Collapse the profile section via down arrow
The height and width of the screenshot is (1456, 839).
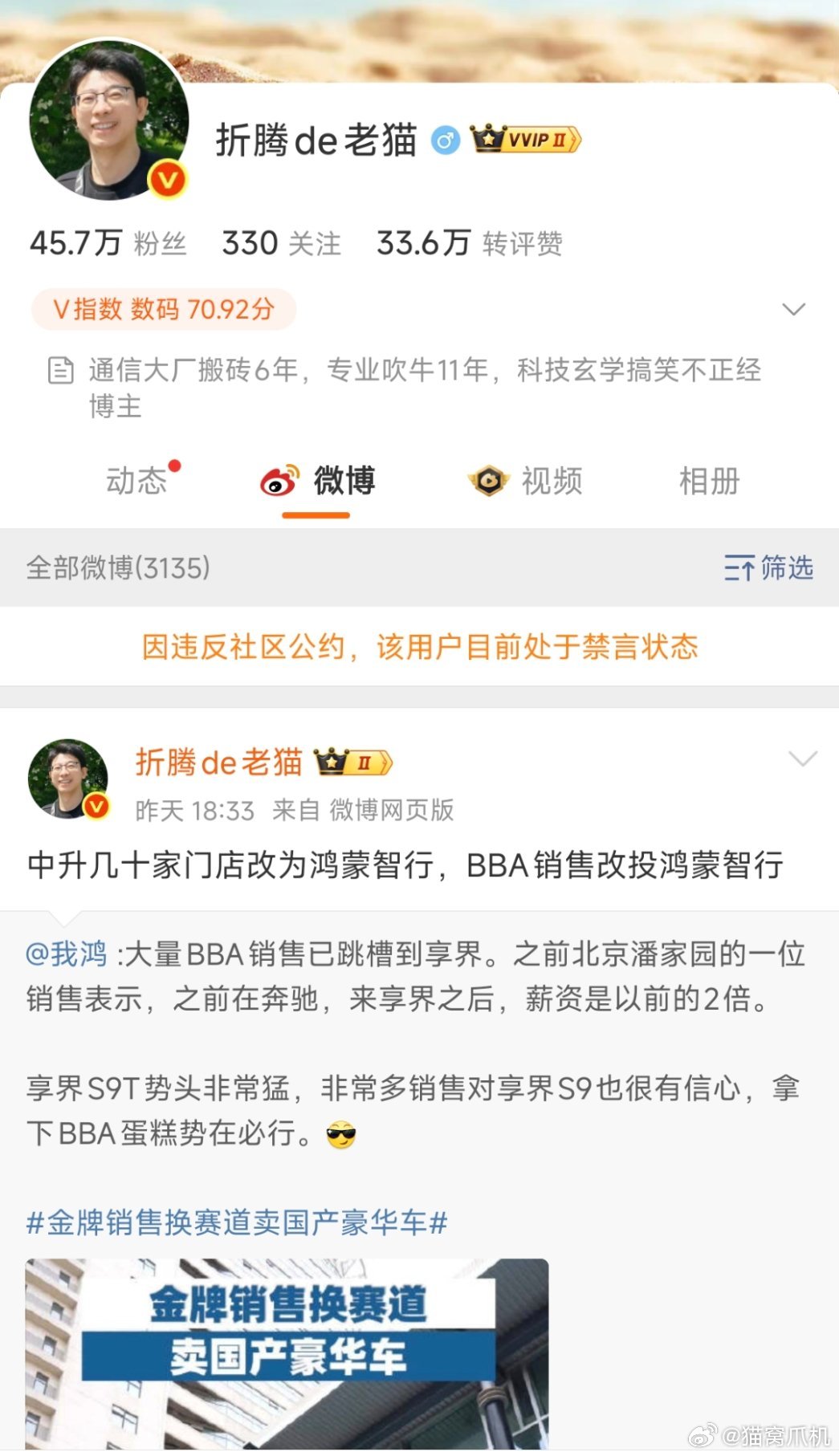[x=795, y=308]
